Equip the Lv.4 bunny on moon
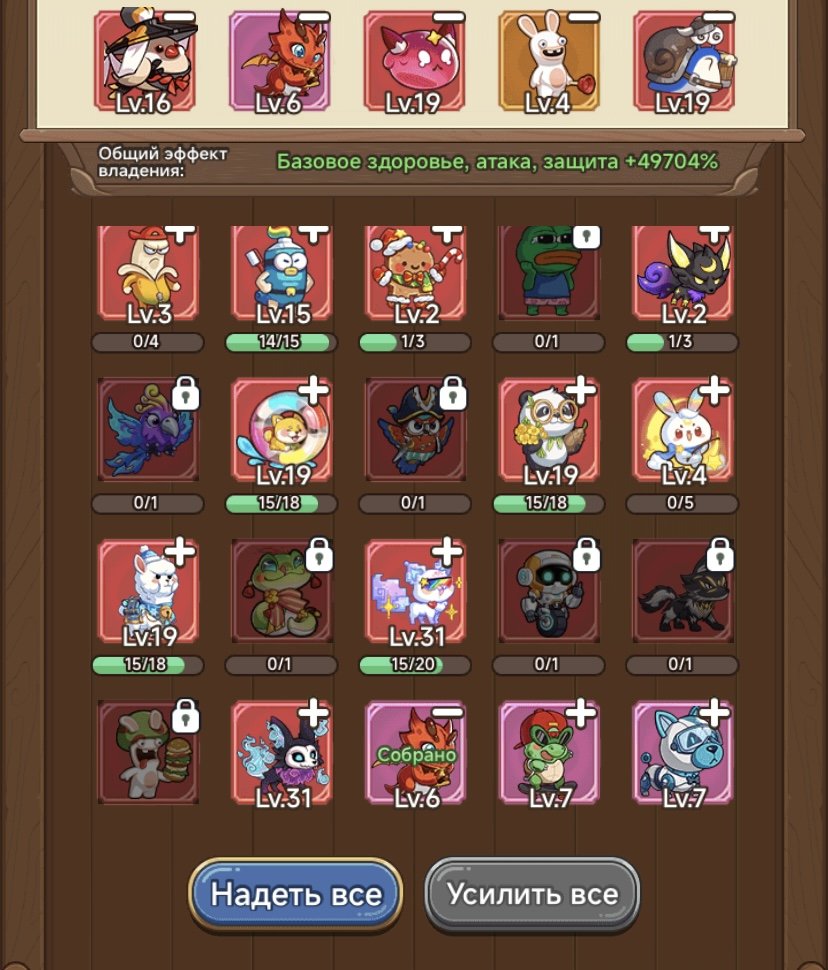 pyautogui.click(x=684, y=430)
